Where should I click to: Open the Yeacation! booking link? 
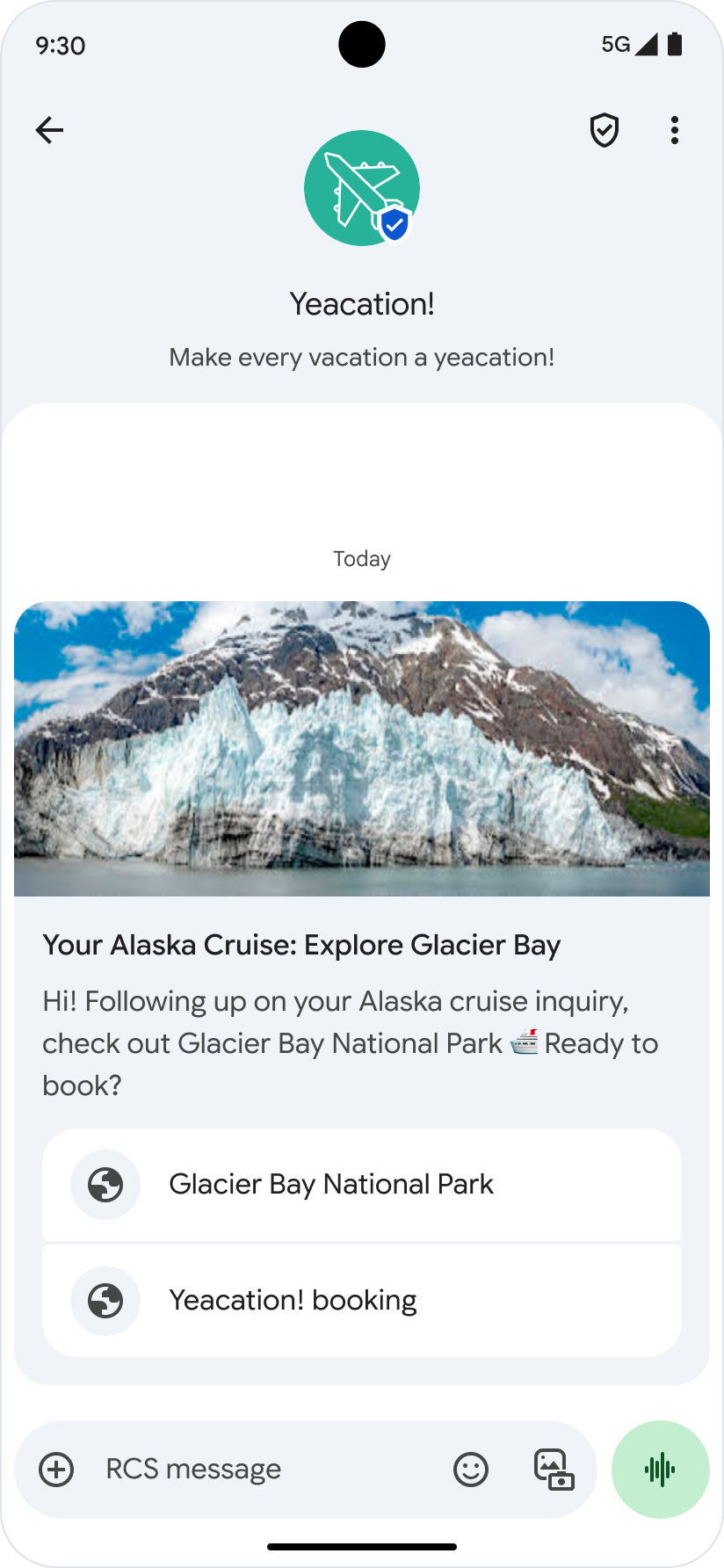tap(362, 1300)
